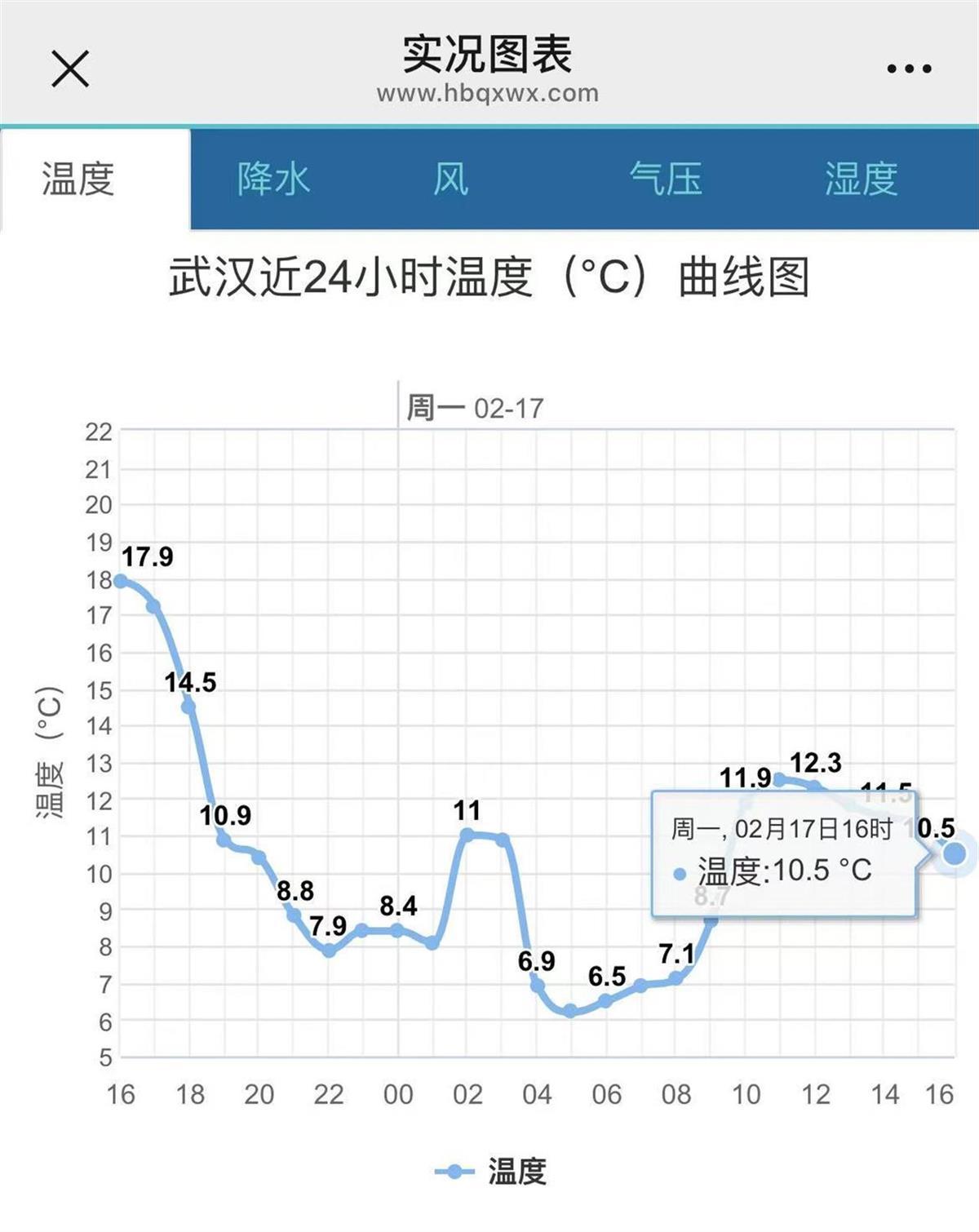979x1232 pixels.
Task: Tap the 12.3 data point at 12 hour
Action: [x=814, y=787]
